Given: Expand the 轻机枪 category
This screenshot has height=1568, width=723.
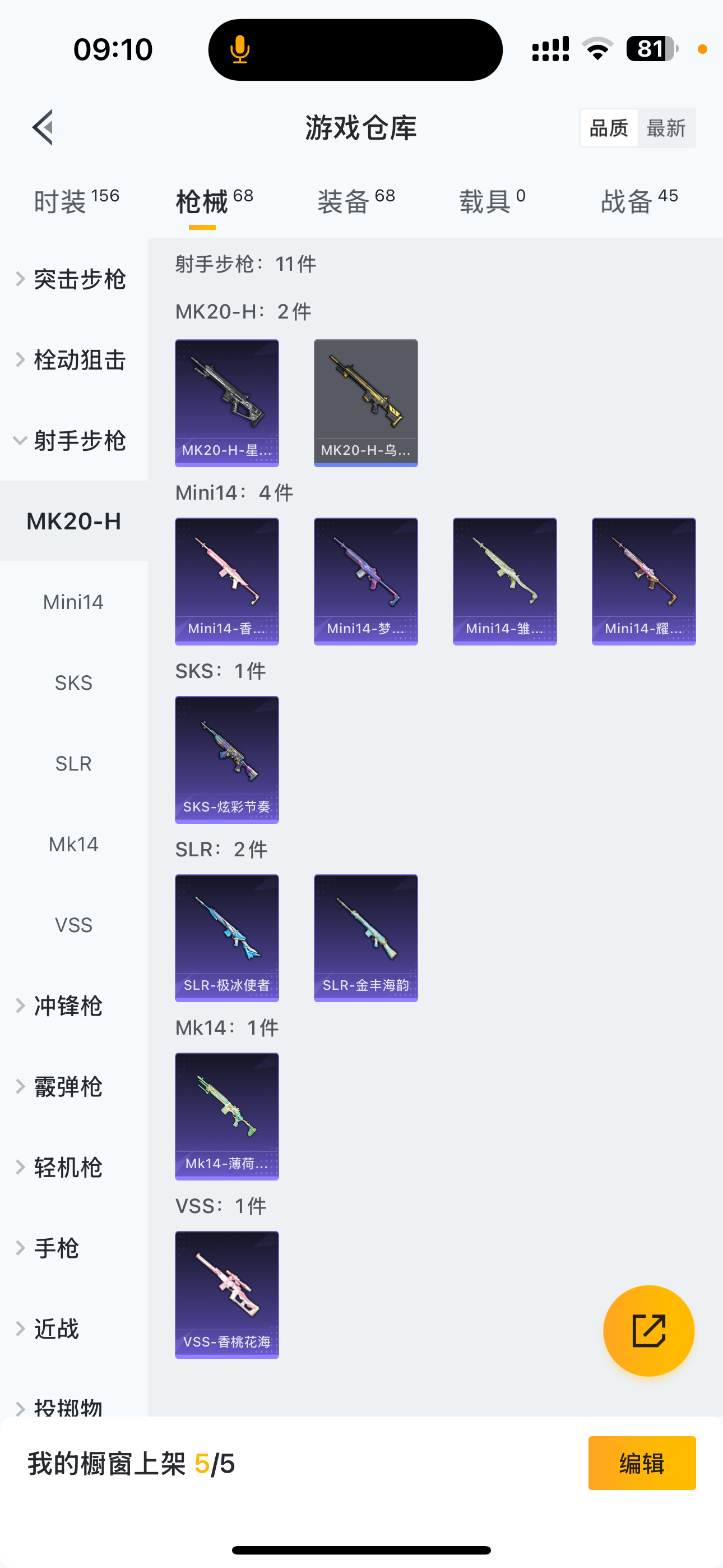Looking at the screenshot, I should click(x=67, y=1167).
